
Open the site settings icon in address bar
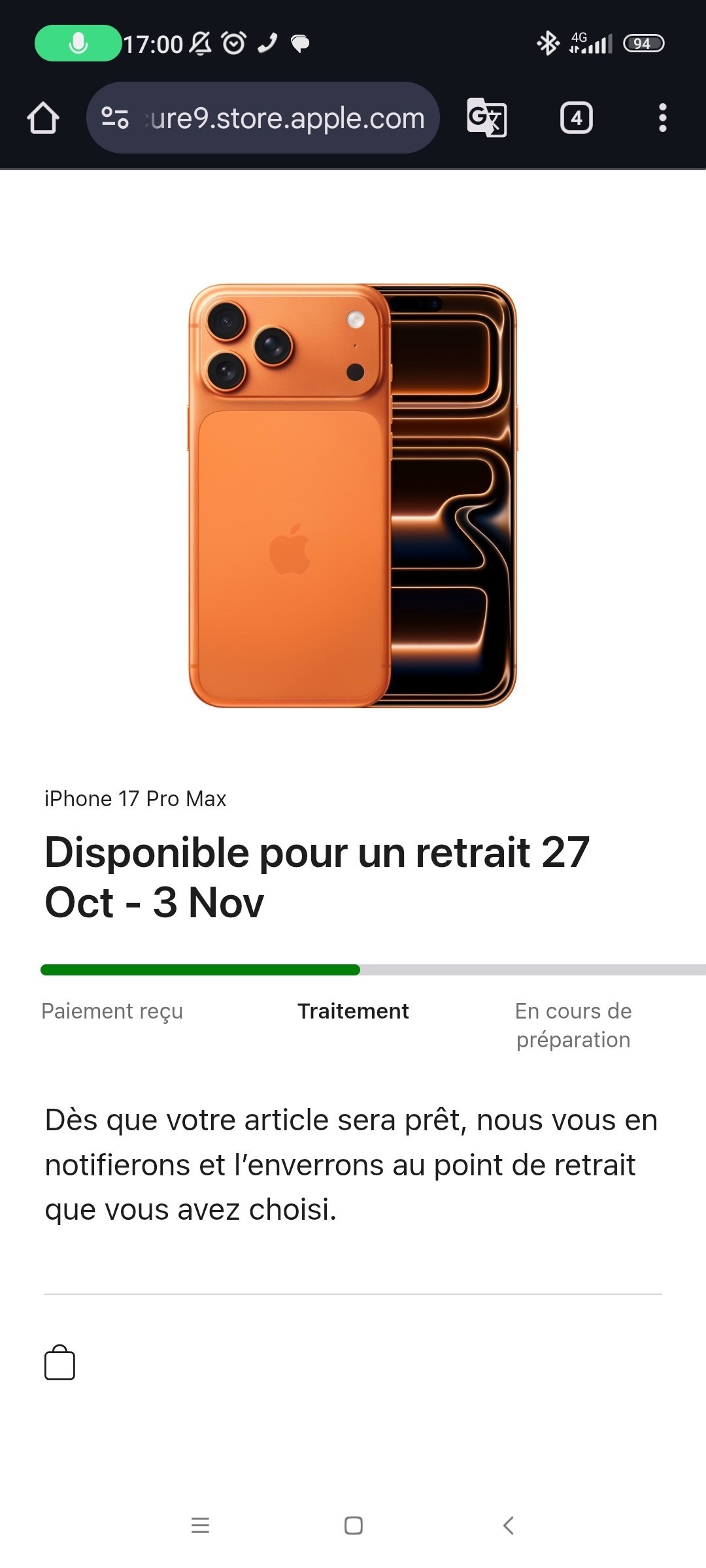click(x=115, y=118)
